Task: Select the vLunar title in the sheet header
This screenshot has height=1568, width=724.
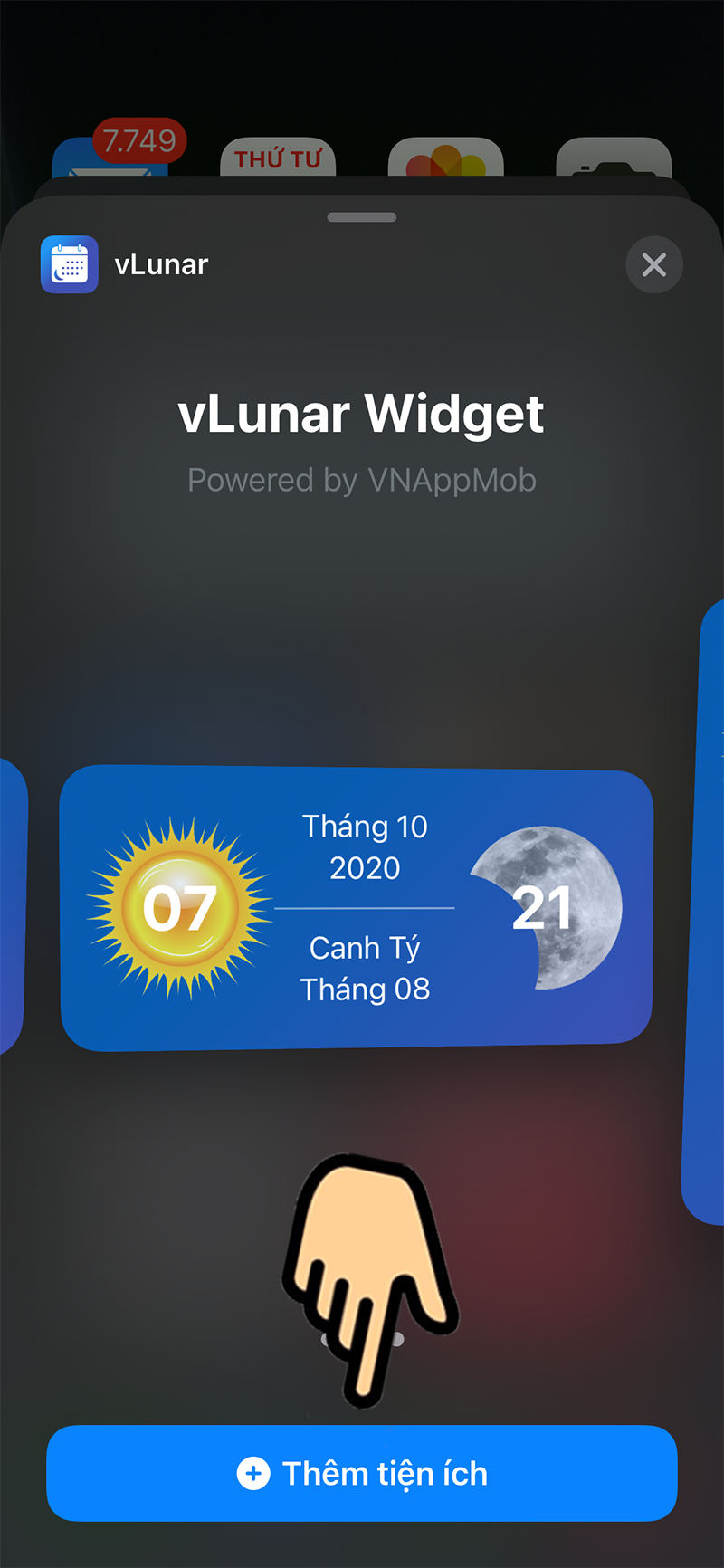Action: (161, 264)
